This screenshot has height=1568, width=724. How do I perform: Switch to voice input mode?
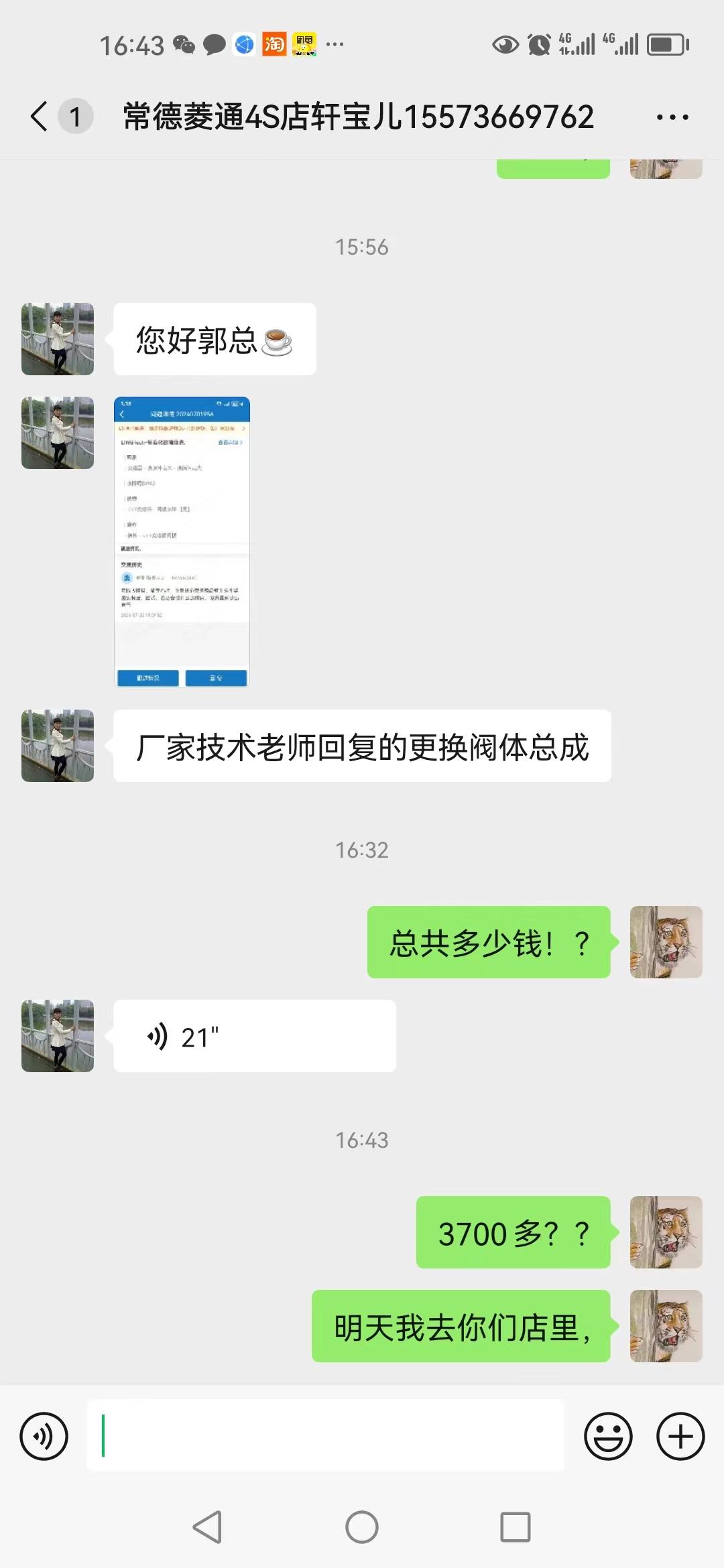coord(44,1436)
